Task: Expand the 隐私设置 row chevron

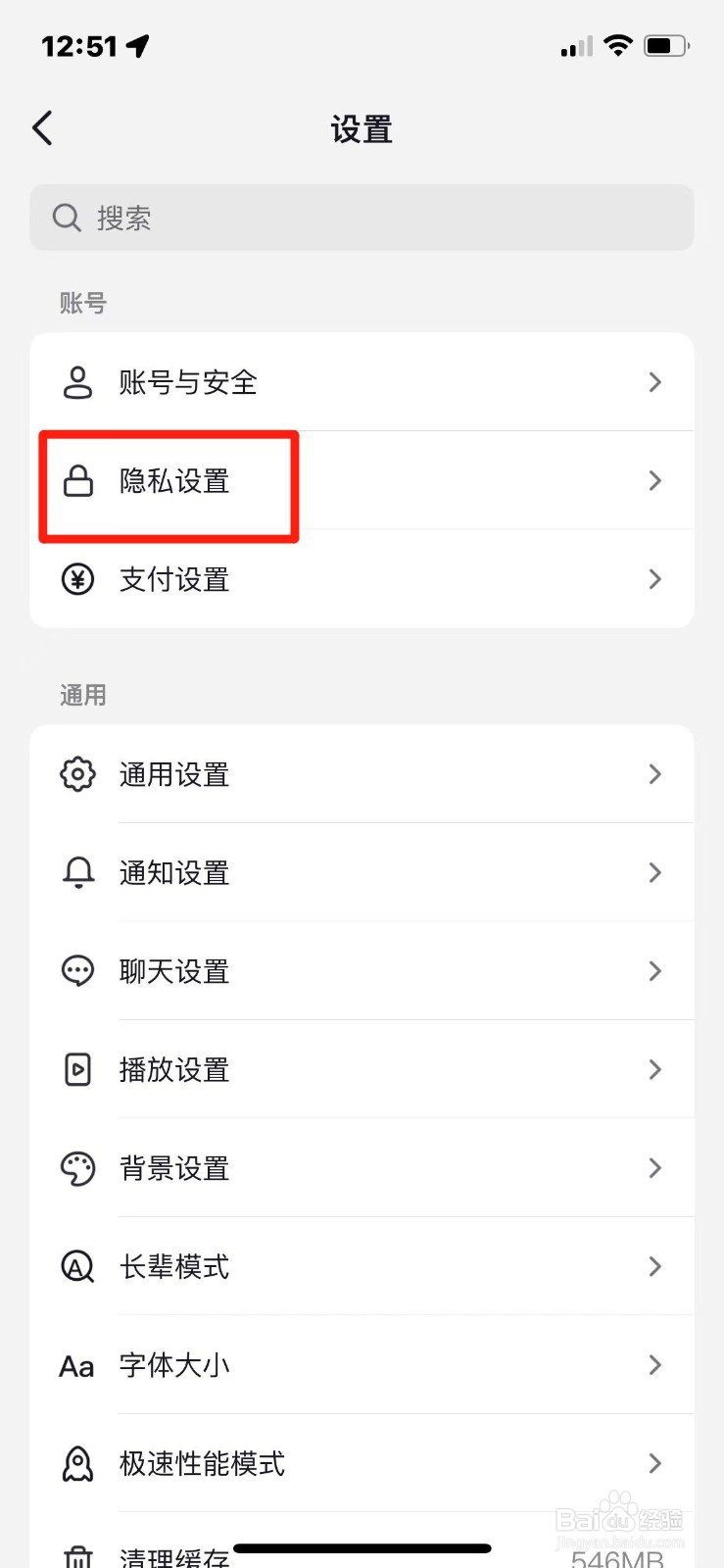Action: (x=654, y=480)
